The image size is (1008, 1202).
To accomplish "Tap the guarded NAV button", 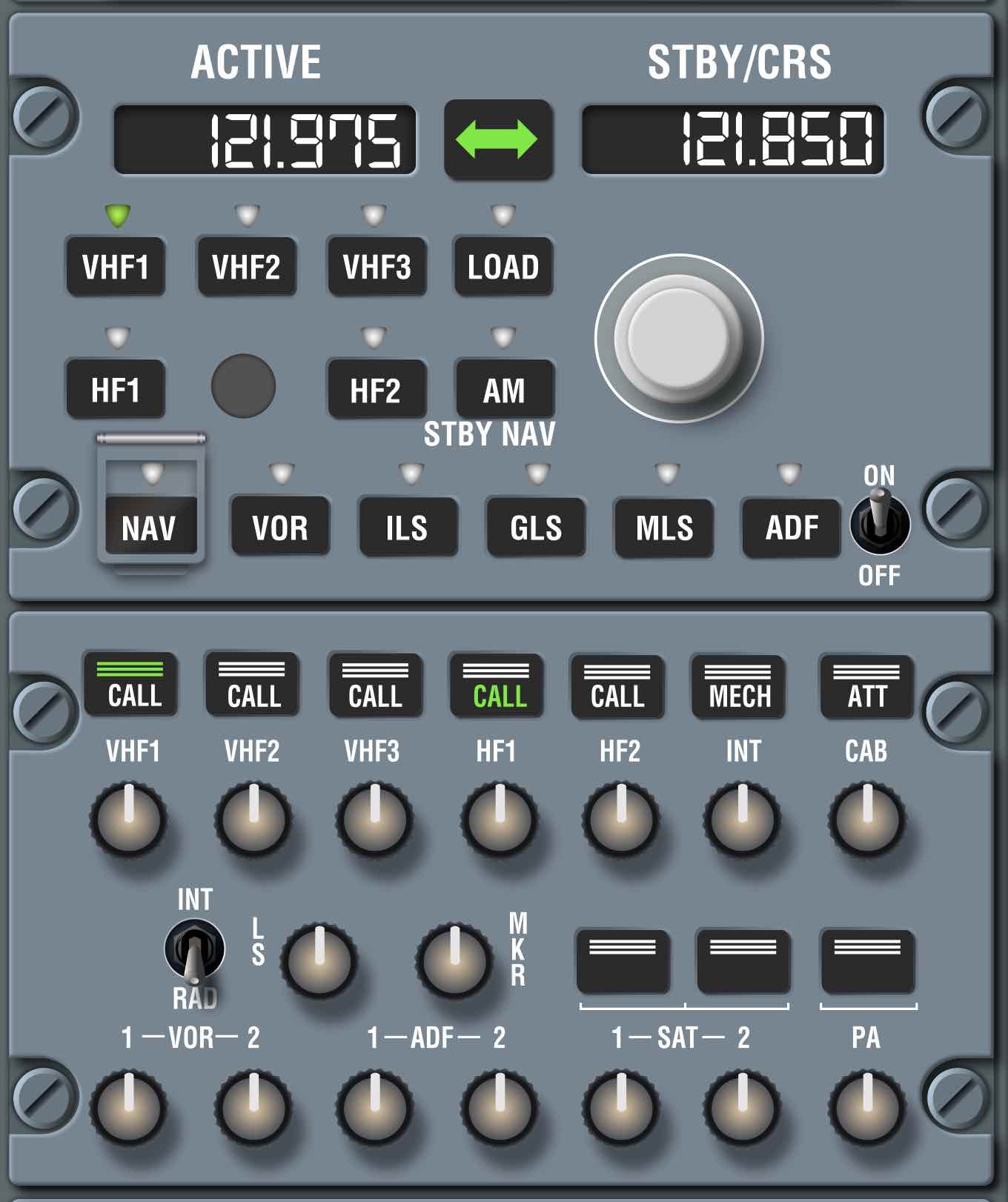I will (x=150, y=528).
